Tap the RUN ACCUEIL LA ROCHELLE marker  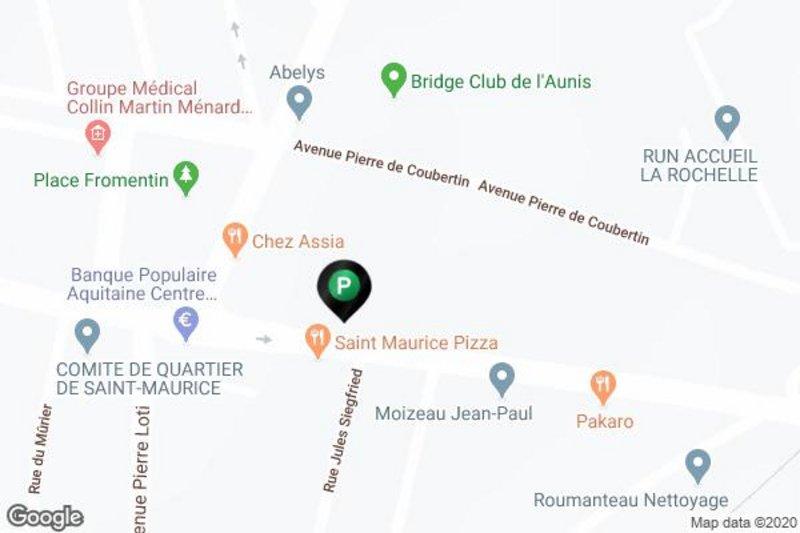pyautogui.click(x=728, y=122)
